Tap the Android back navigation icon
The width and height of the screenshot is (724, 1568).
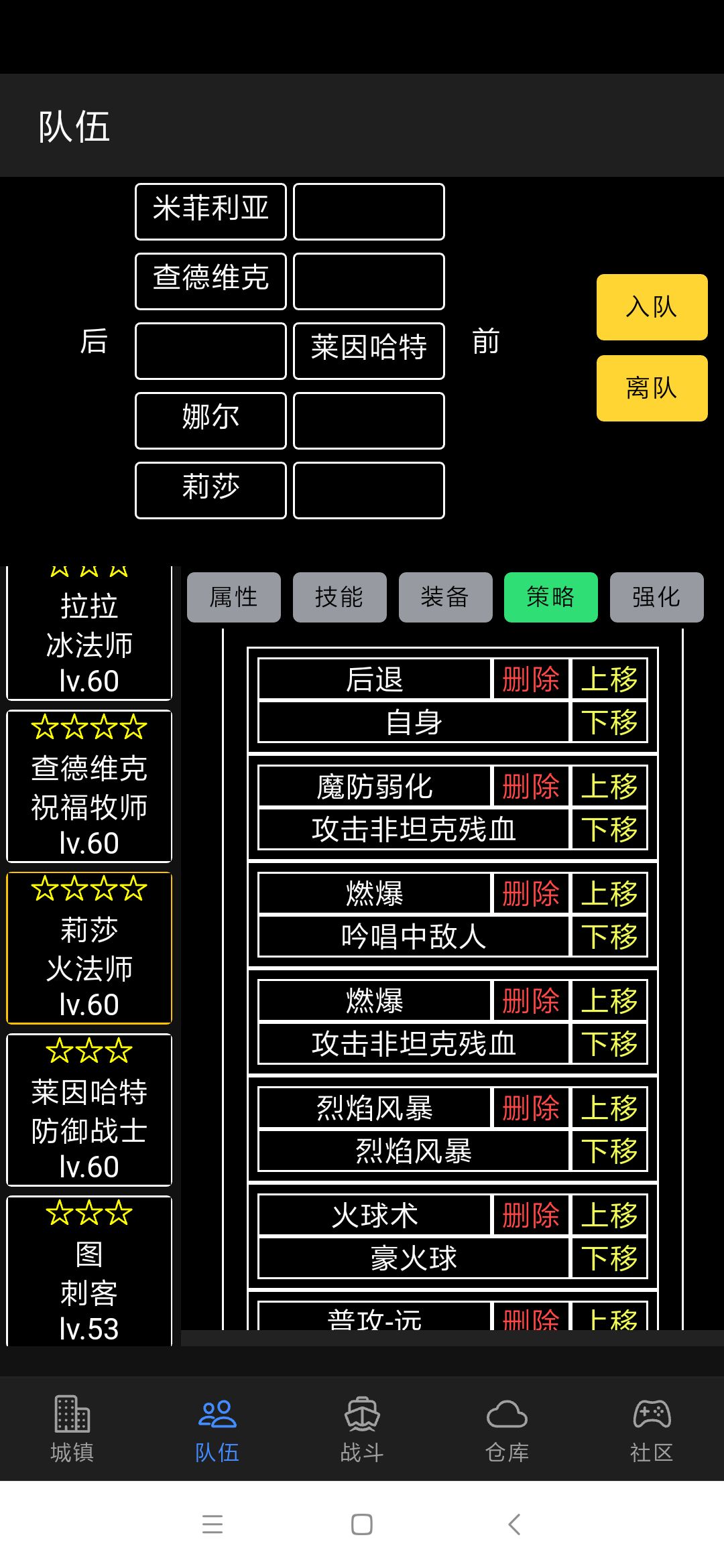click(513, 1524)
